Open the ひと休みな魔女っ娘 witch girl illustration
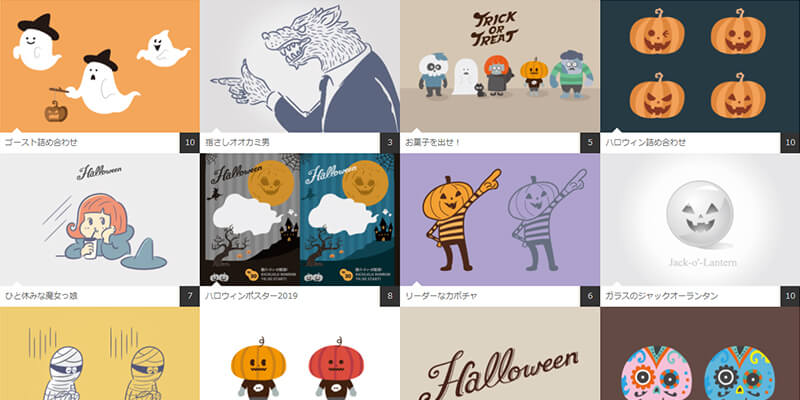Screen dimensions: 800x400 pyautogui.click(x=100, y=218)
